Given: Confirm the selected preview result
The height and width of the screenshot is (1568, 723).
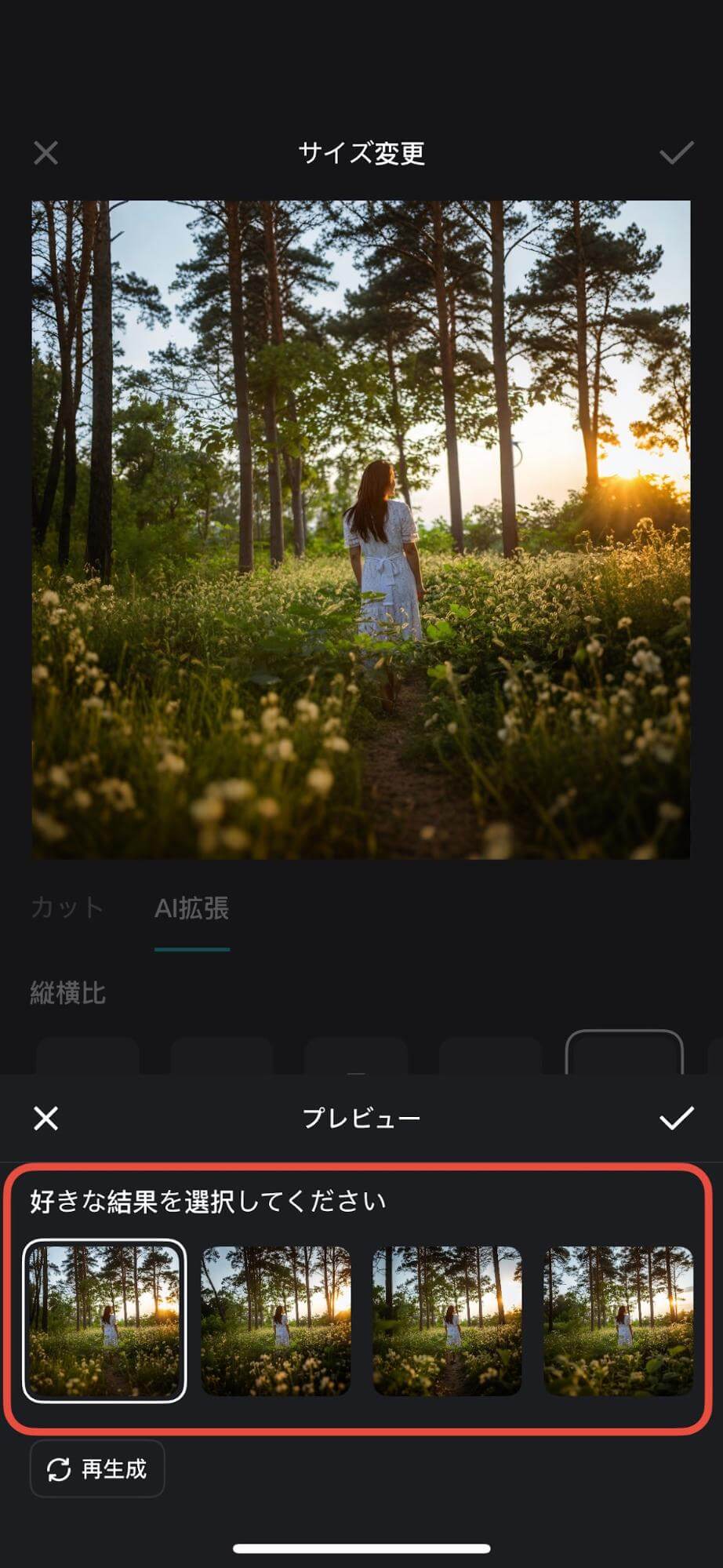Looking at the screenshot, I should (676, 1118).
